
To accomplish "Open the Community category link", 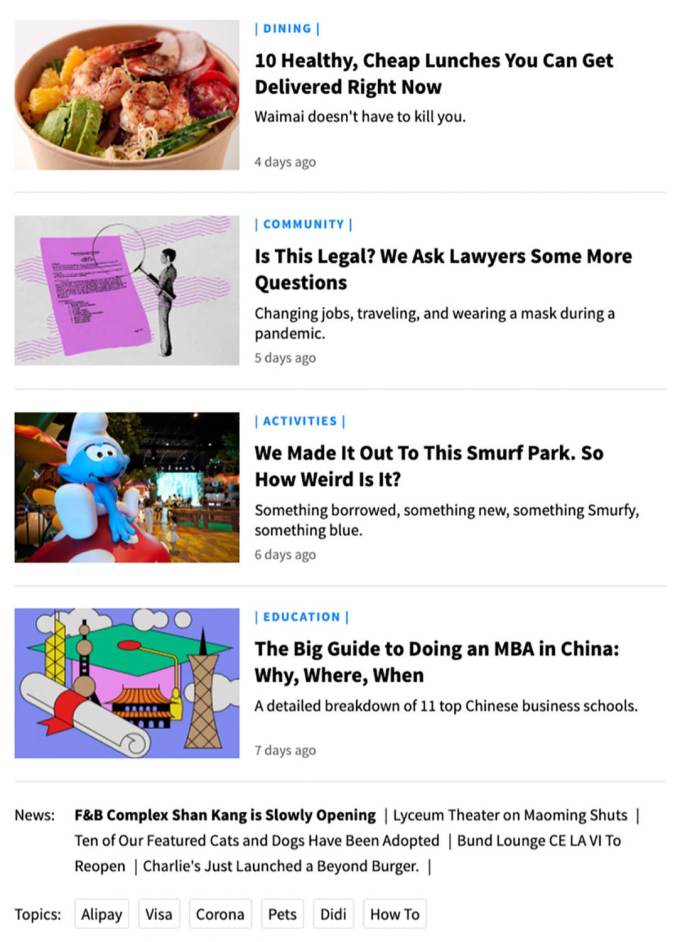I will pos(302,224).
